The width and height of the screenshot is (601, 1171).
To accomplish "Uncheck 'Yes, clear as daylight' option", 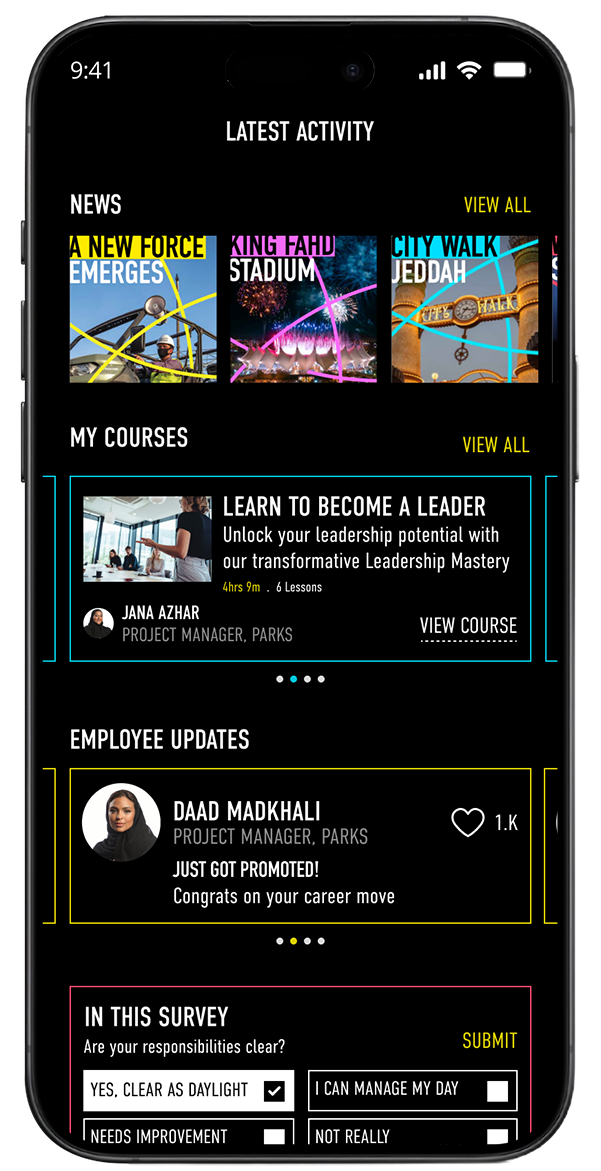I will (x=274, y=1091).
